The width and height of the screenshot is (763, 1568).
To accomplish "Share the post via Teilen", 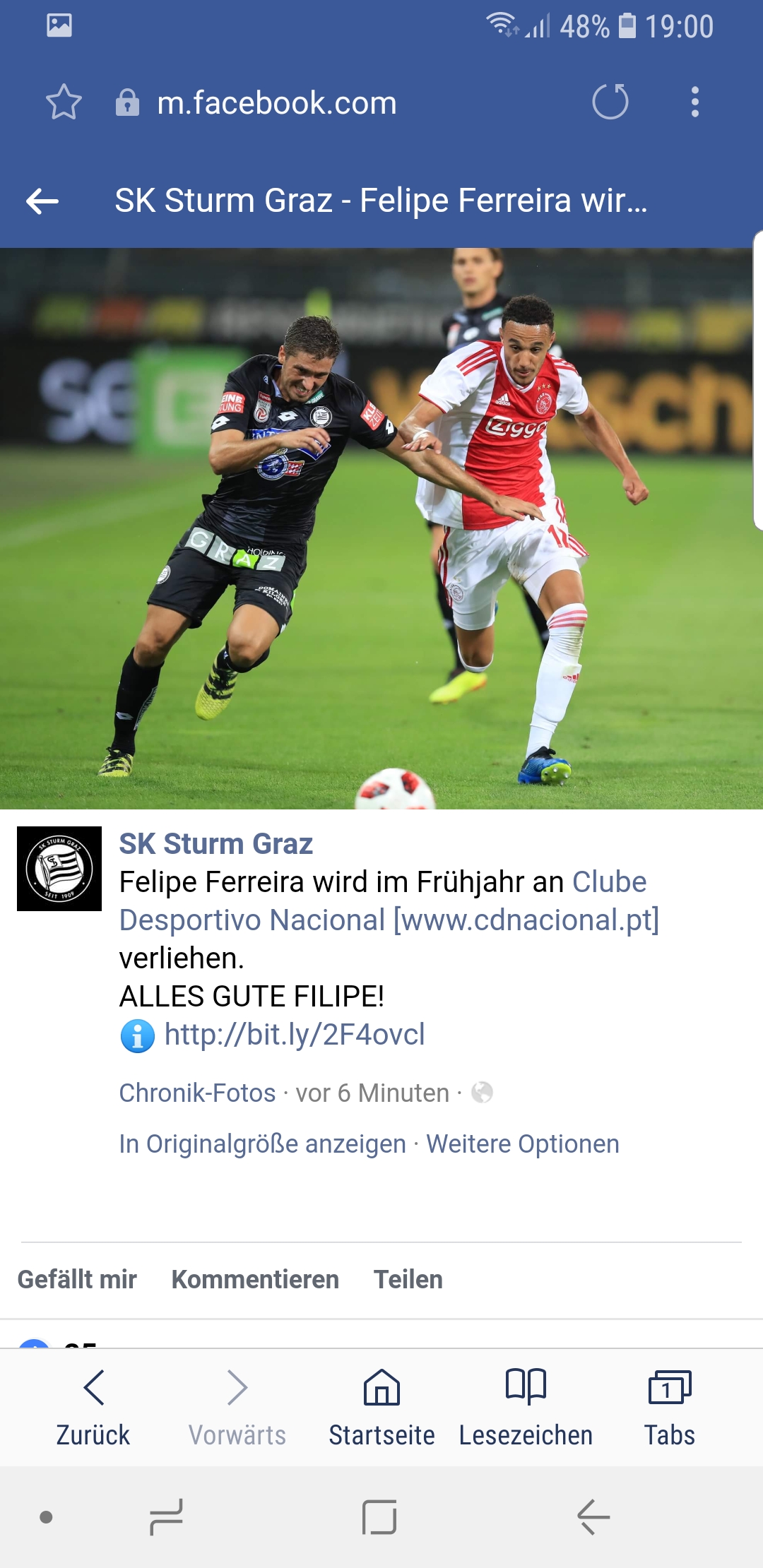I will click(x=408, y=1279).
